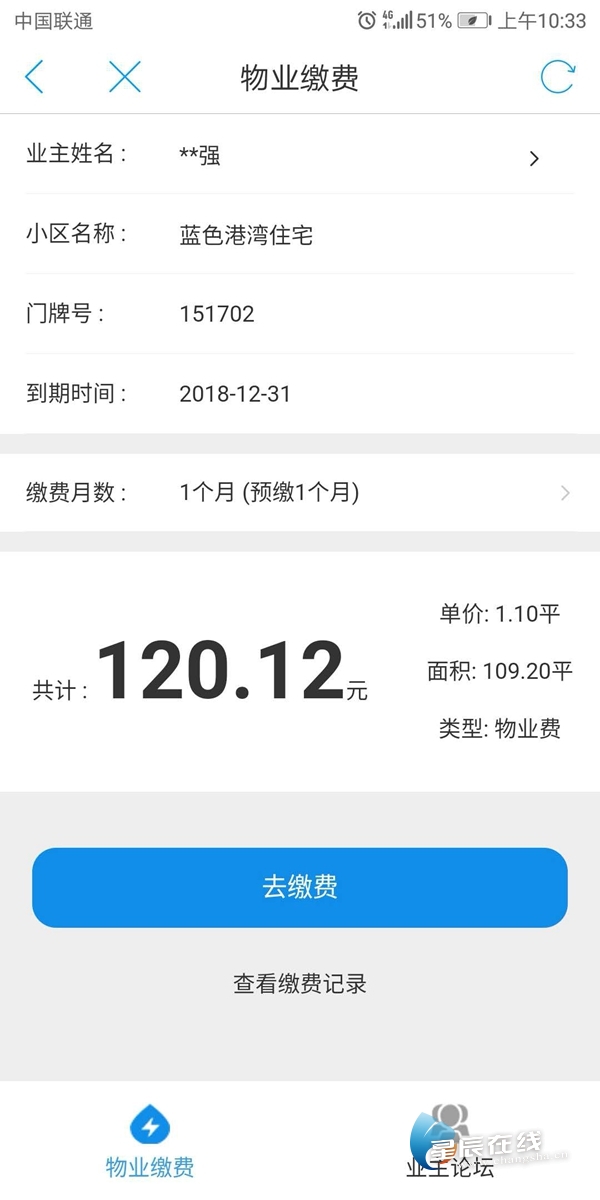The width and height of the screenshot is (600, 1200).
Task: Go back with the left arrow
Action: (x=34, y=77)
